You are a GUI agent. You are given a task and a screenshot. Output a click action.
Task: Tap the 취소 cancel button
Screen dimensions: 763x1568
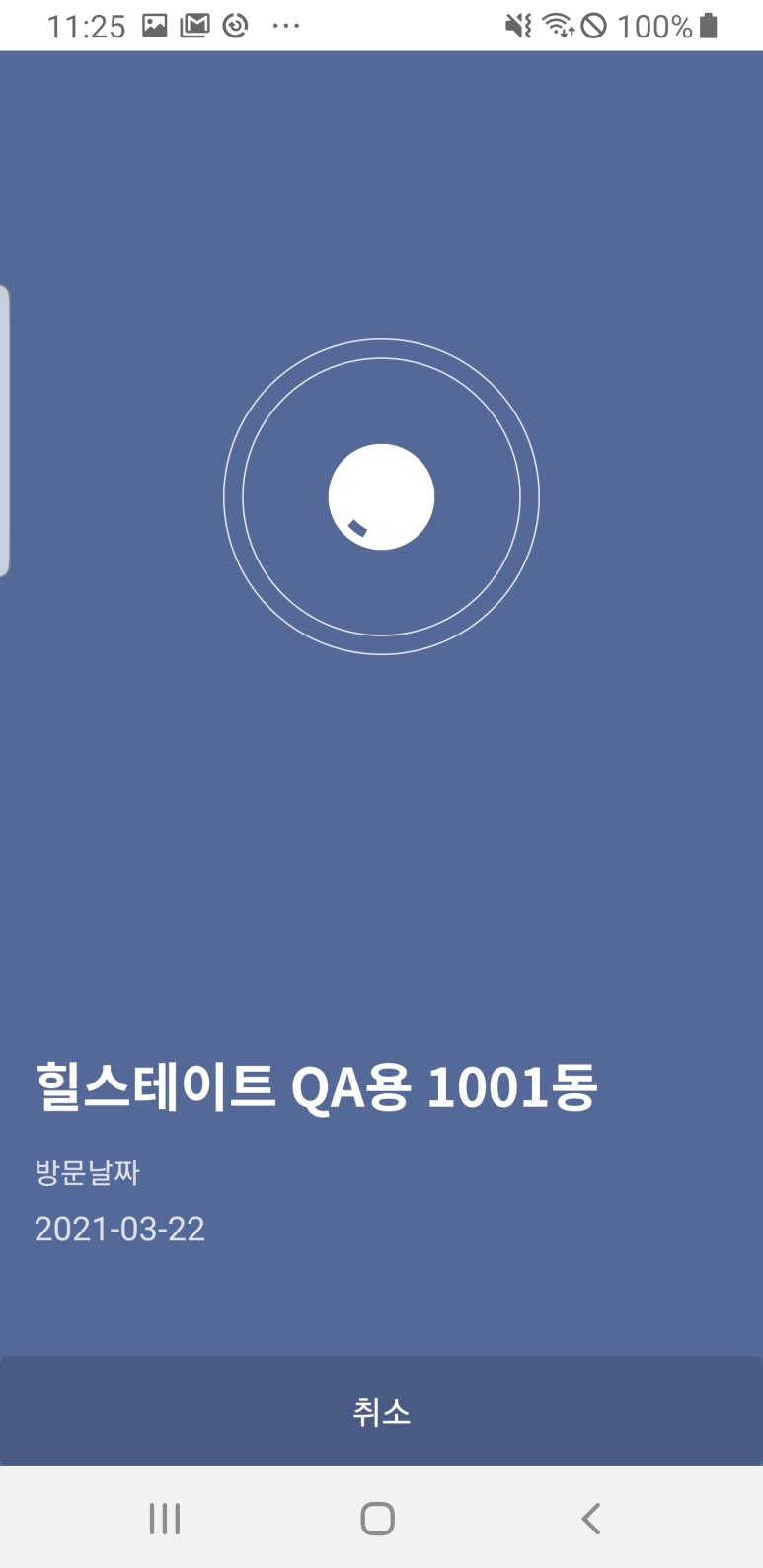coord(381,1411)
